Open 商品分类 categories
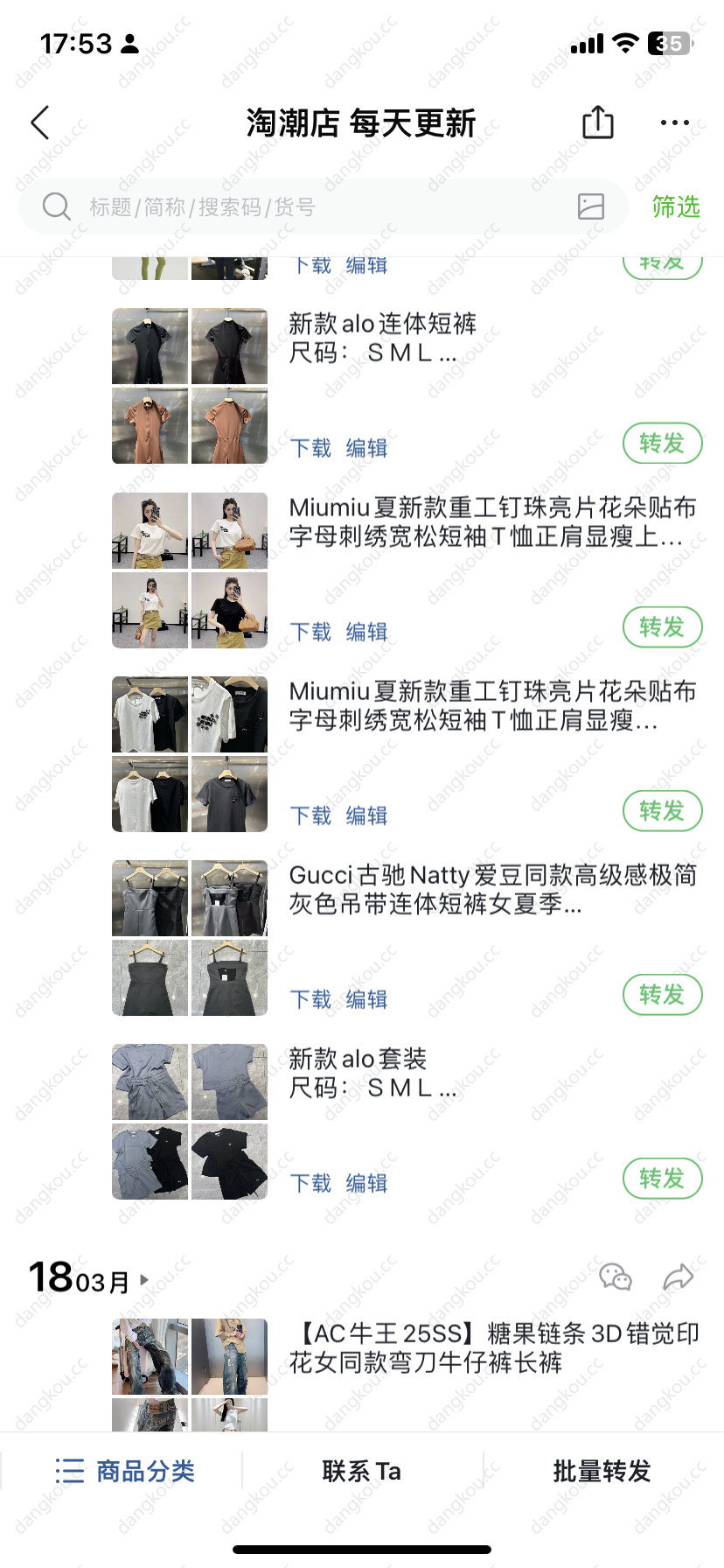This screenshot has width=724, height=1568. pyautogui.click(x=125, y=1471)
